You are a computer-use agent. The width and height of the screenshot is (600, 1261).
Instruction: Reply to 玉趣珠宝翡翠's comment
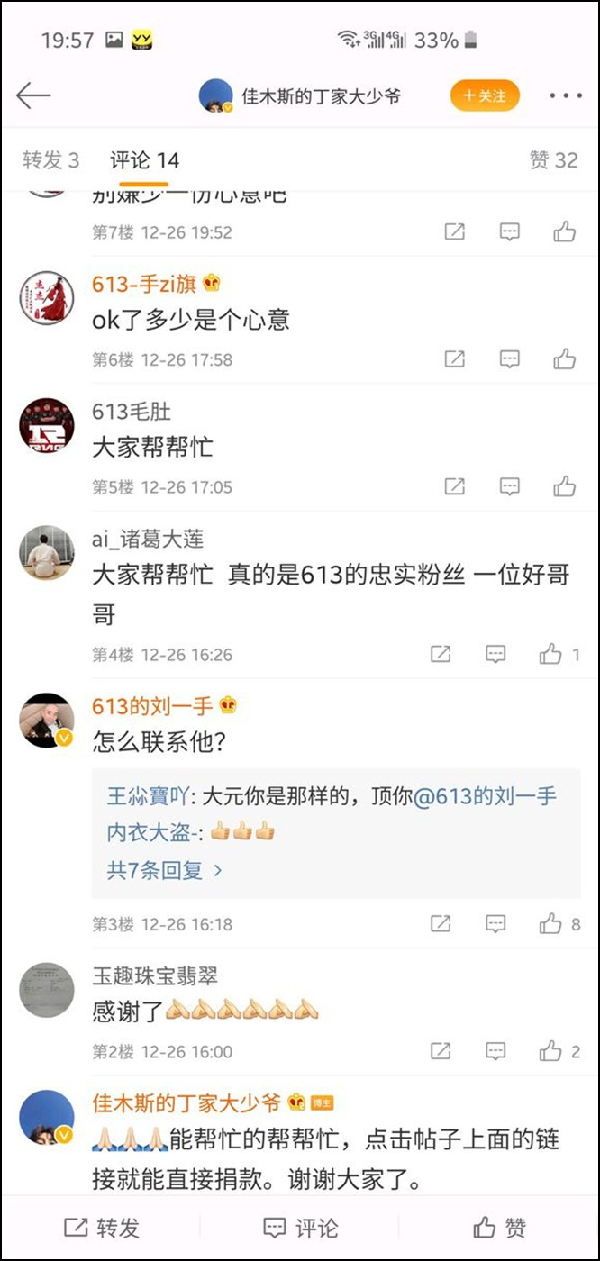click(x=496, y=1051)
